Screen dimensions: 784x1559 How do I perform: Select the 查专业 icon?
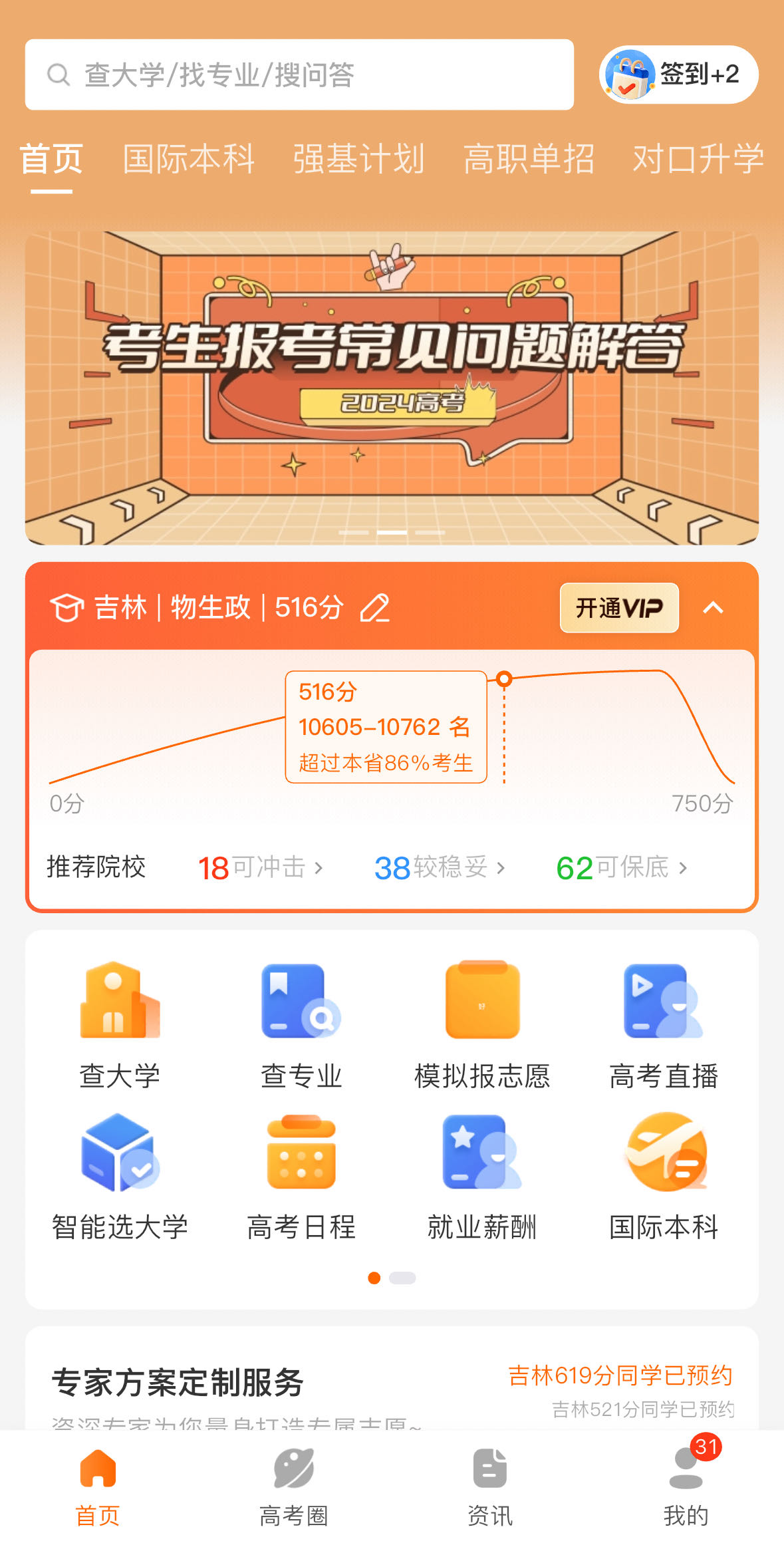click(x=301, y=1024)
